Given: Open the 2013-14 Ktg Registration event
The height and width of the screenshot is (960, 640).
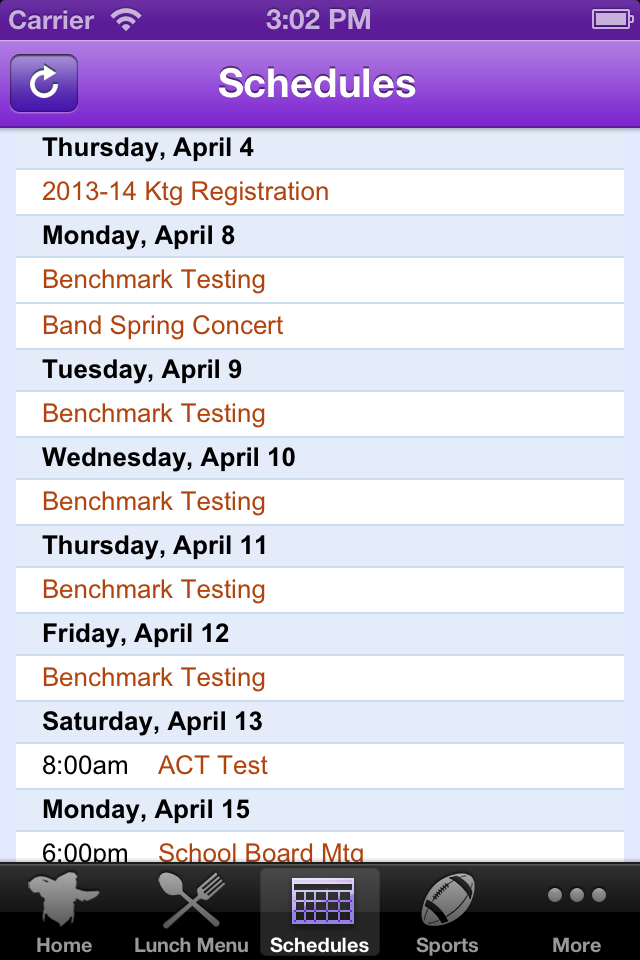Looking at the screenshot, I should click(320, 192).
